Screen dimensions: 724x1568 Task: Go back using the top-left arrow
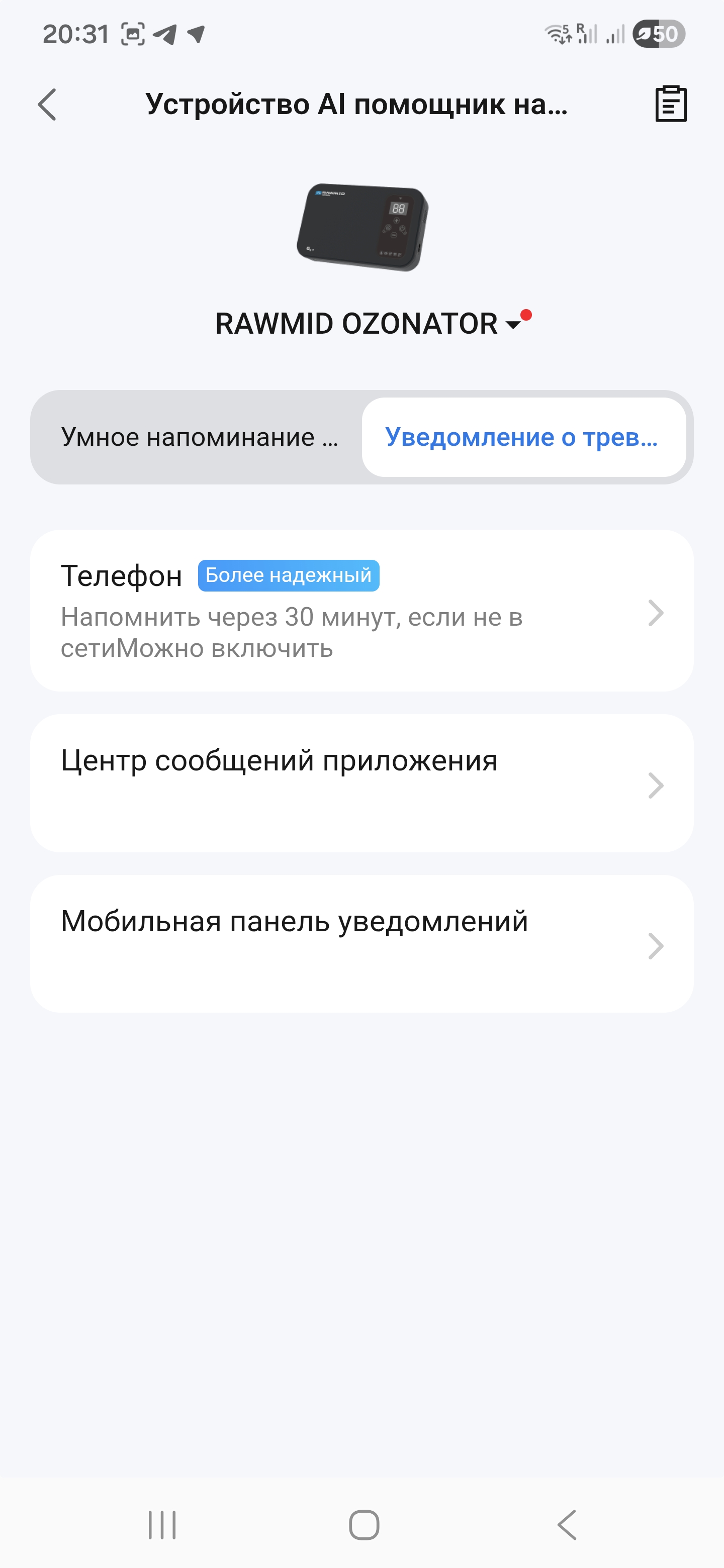(x=47, y=105)
